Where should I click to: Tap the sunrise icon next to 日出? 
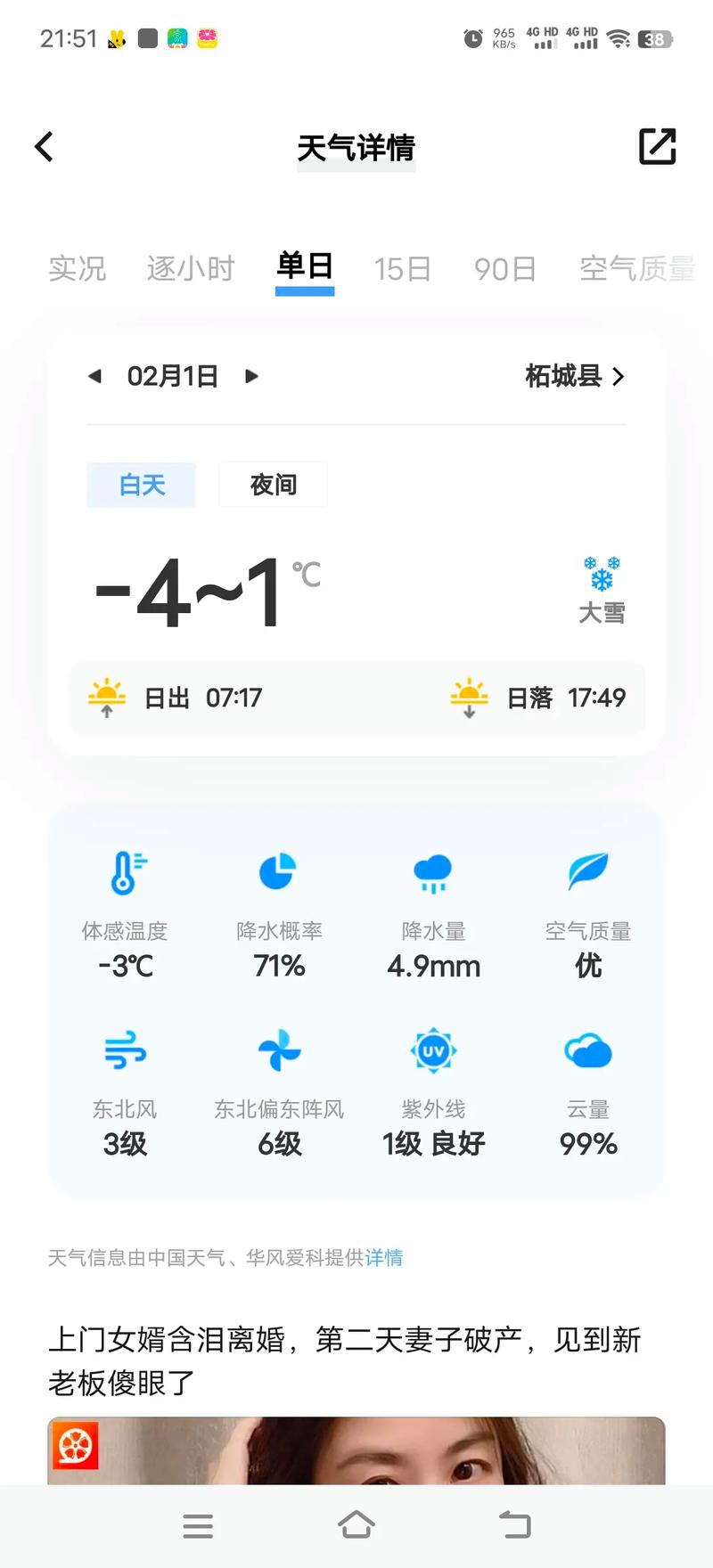pyautogui.click(x=107, y=697)
